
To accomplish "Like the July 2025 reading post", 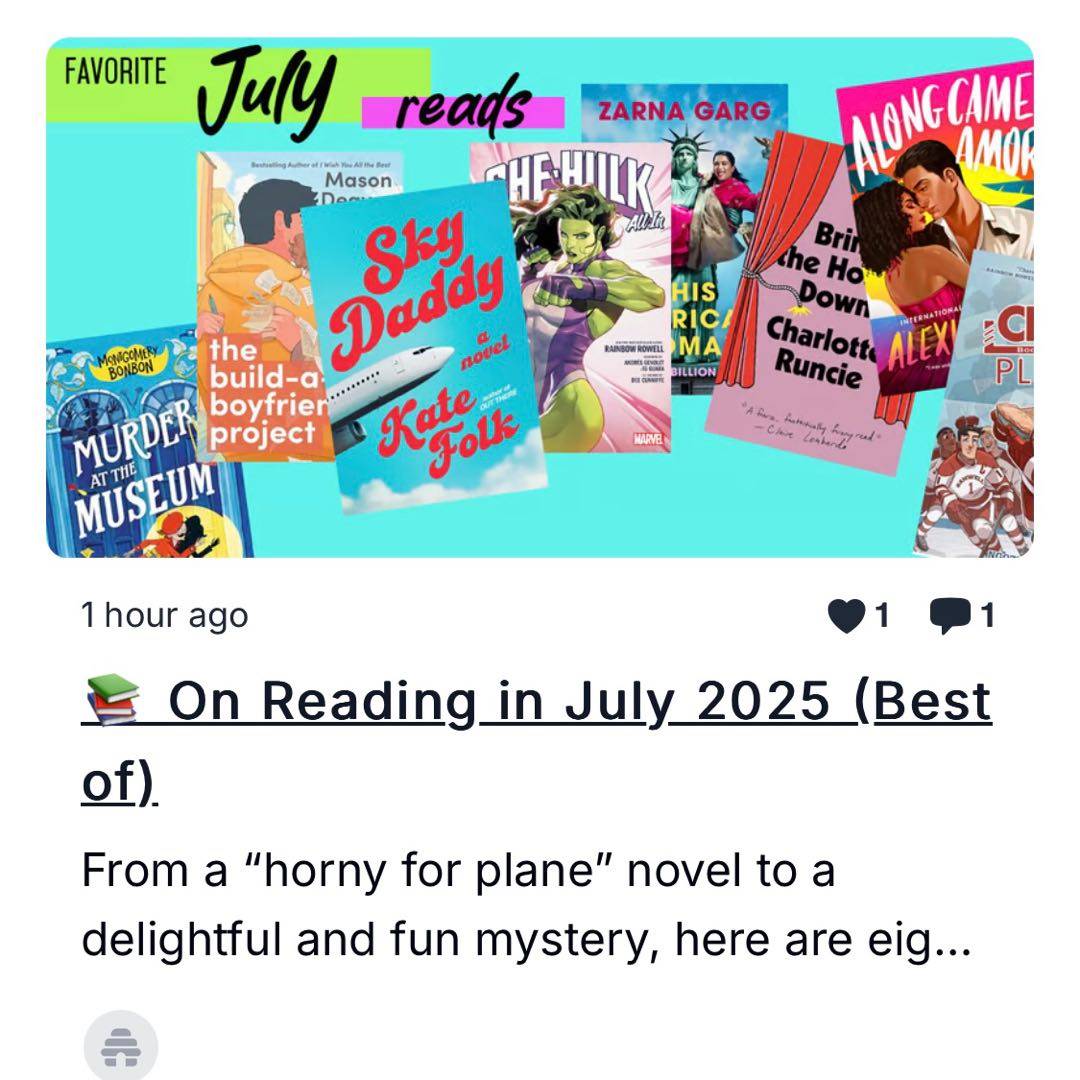I will coord(846,616).
